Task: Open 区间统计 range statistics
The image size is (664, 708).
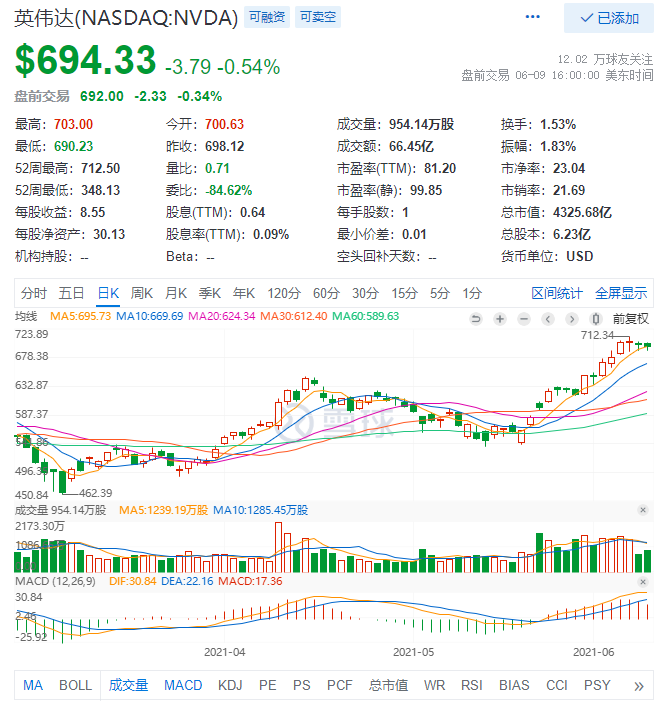Action: click(x=557, y=293)
